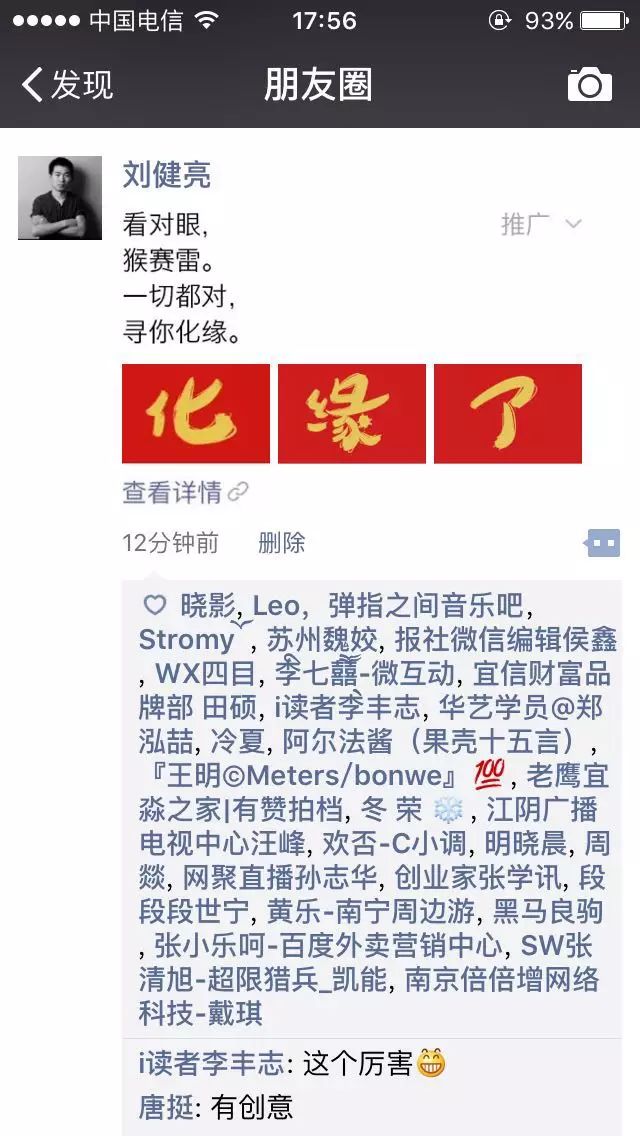640x1136 pixels.
Task: Open 苏州魏姣 from the likes list
Action: pos(322,639)
